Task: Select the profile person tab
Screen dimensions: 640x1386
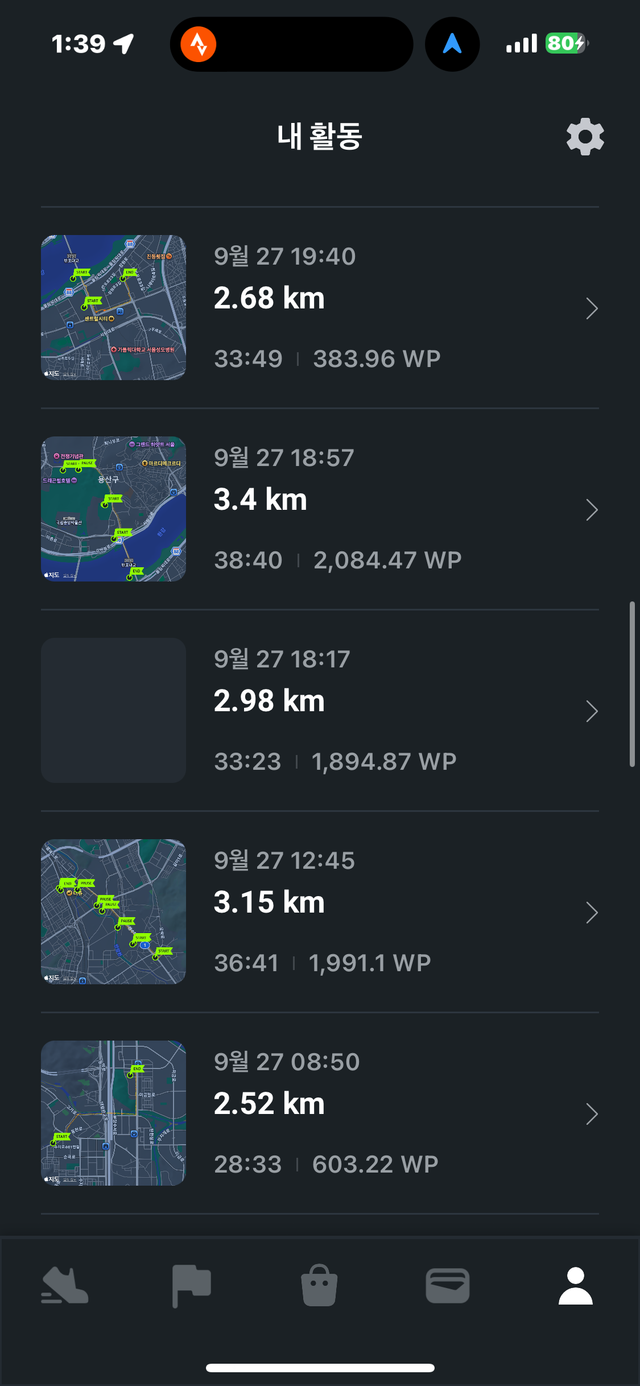Action: point(575,1286)
